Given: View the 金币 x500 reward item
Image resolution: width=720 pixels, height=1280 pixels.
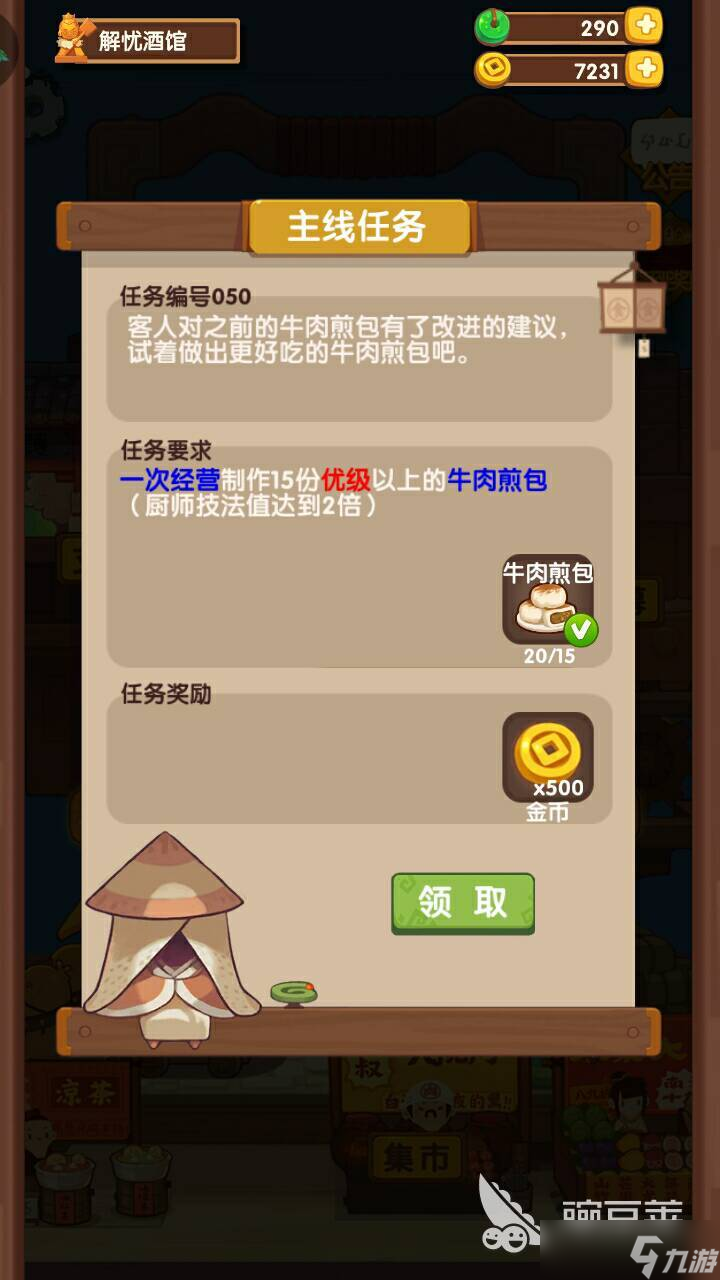Looking at the screenshot, I should (547, 757).
